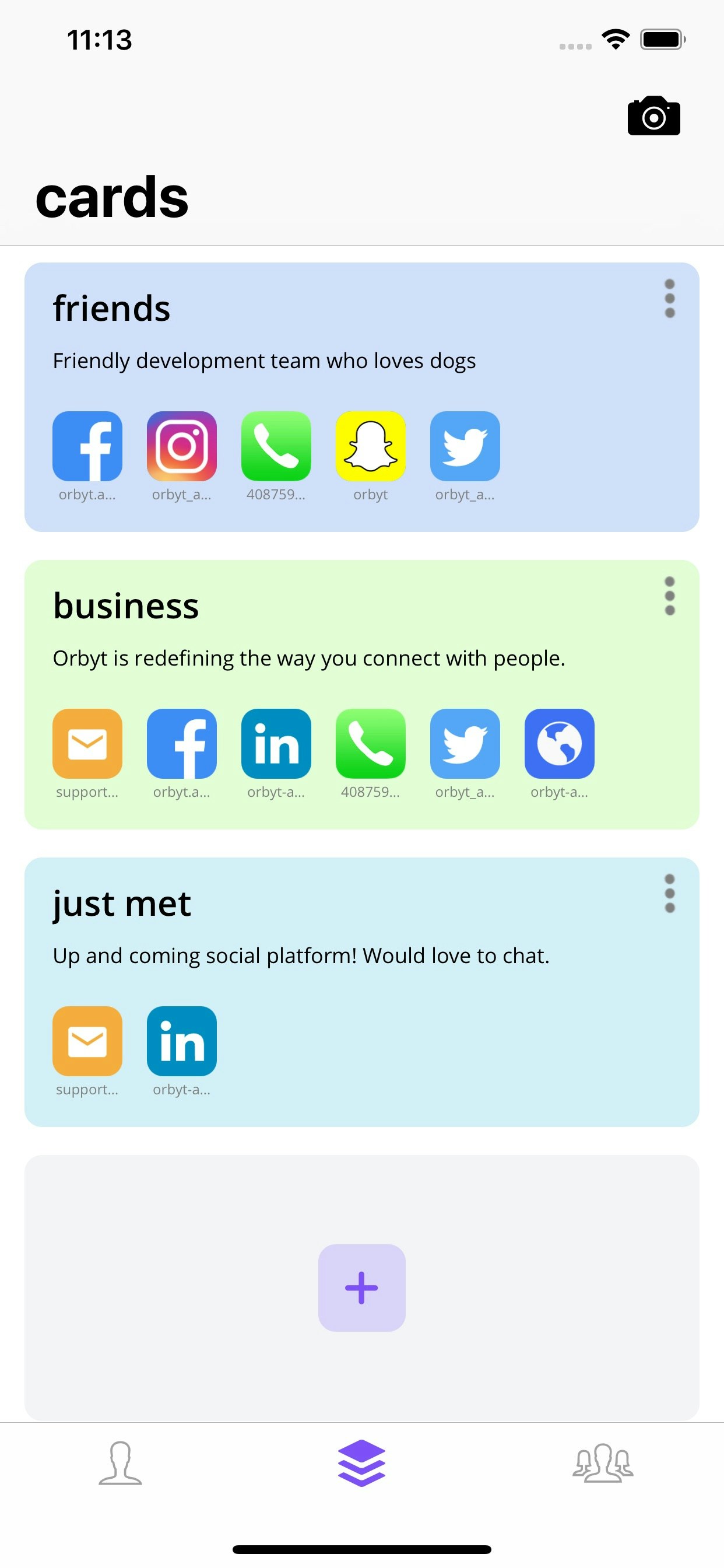Switch to the contacts group tab
The width and height of the screenshot is (724, 1568).
[602, 1462]
